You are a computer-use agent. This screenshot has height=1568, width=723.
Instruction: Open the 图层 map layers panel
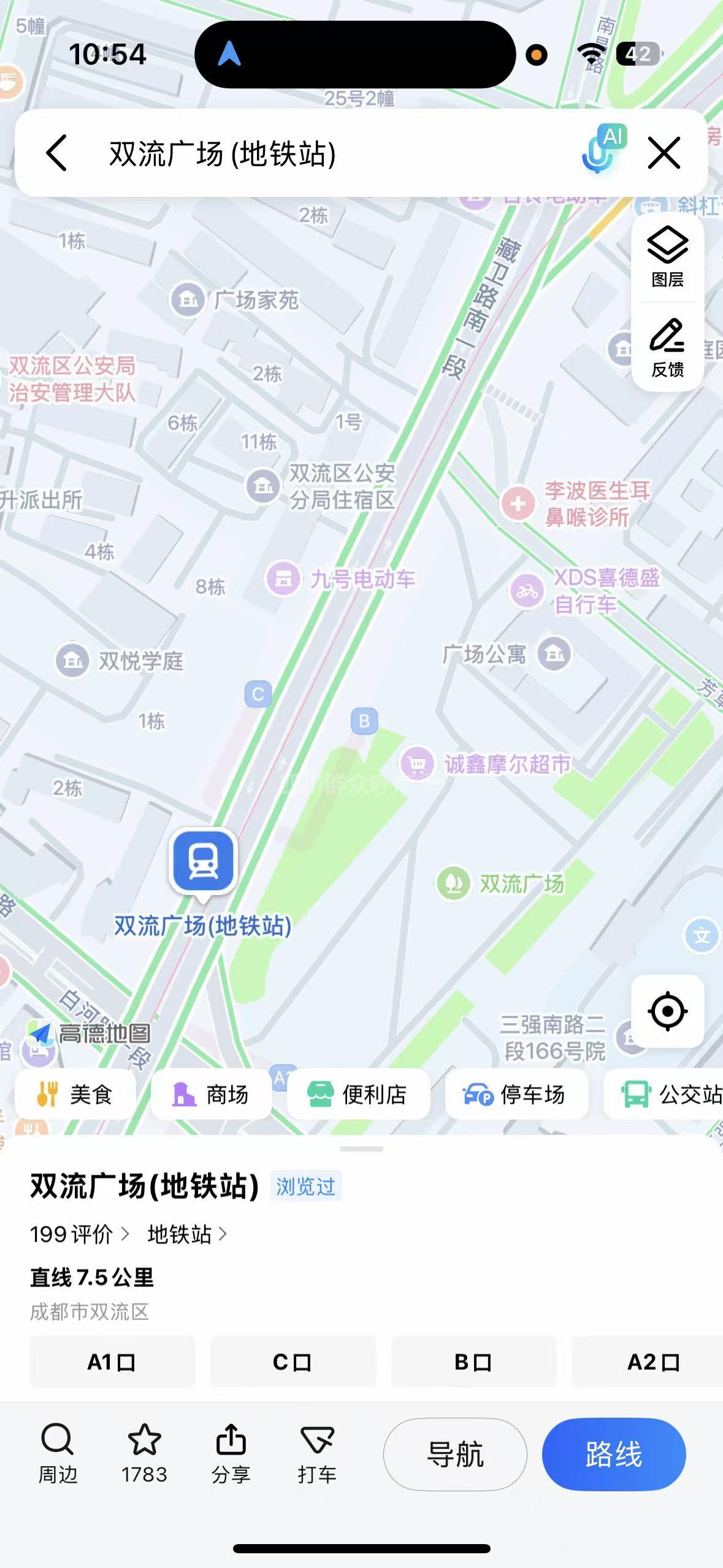(x=667, y=258)
